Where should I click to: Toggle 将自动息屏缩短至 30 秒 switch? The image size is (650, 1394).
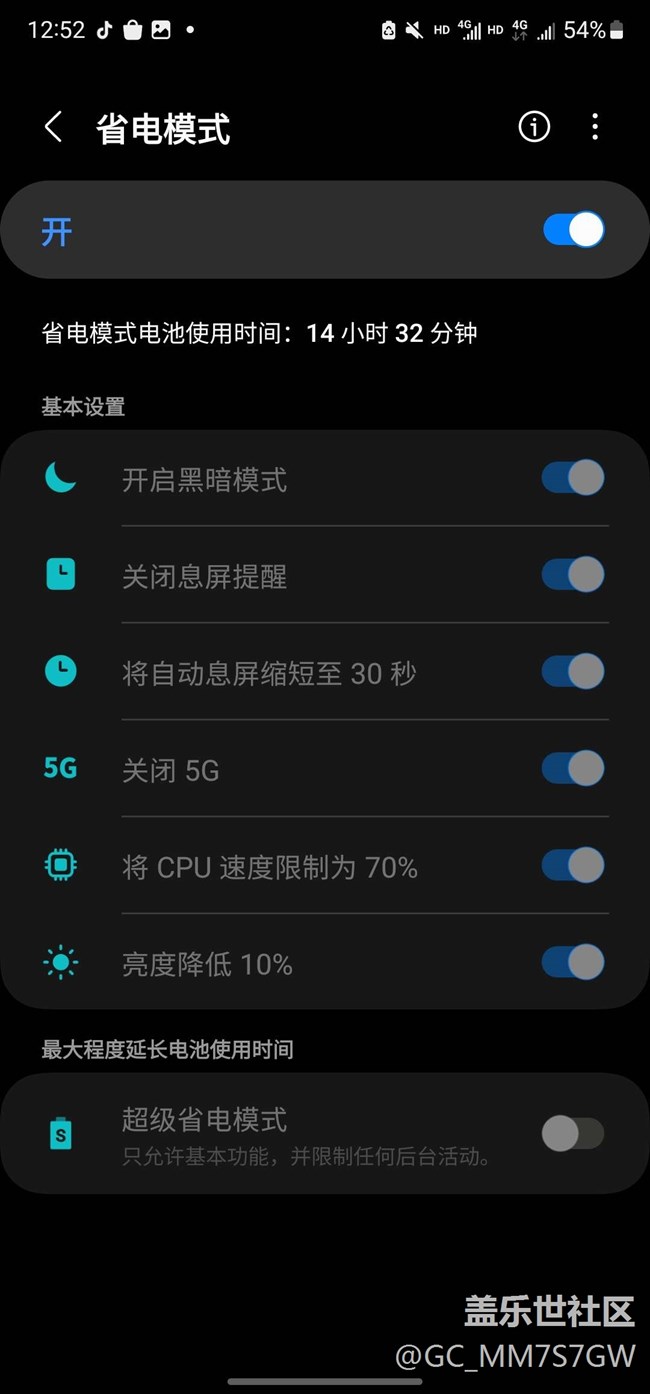click(573, 672)
